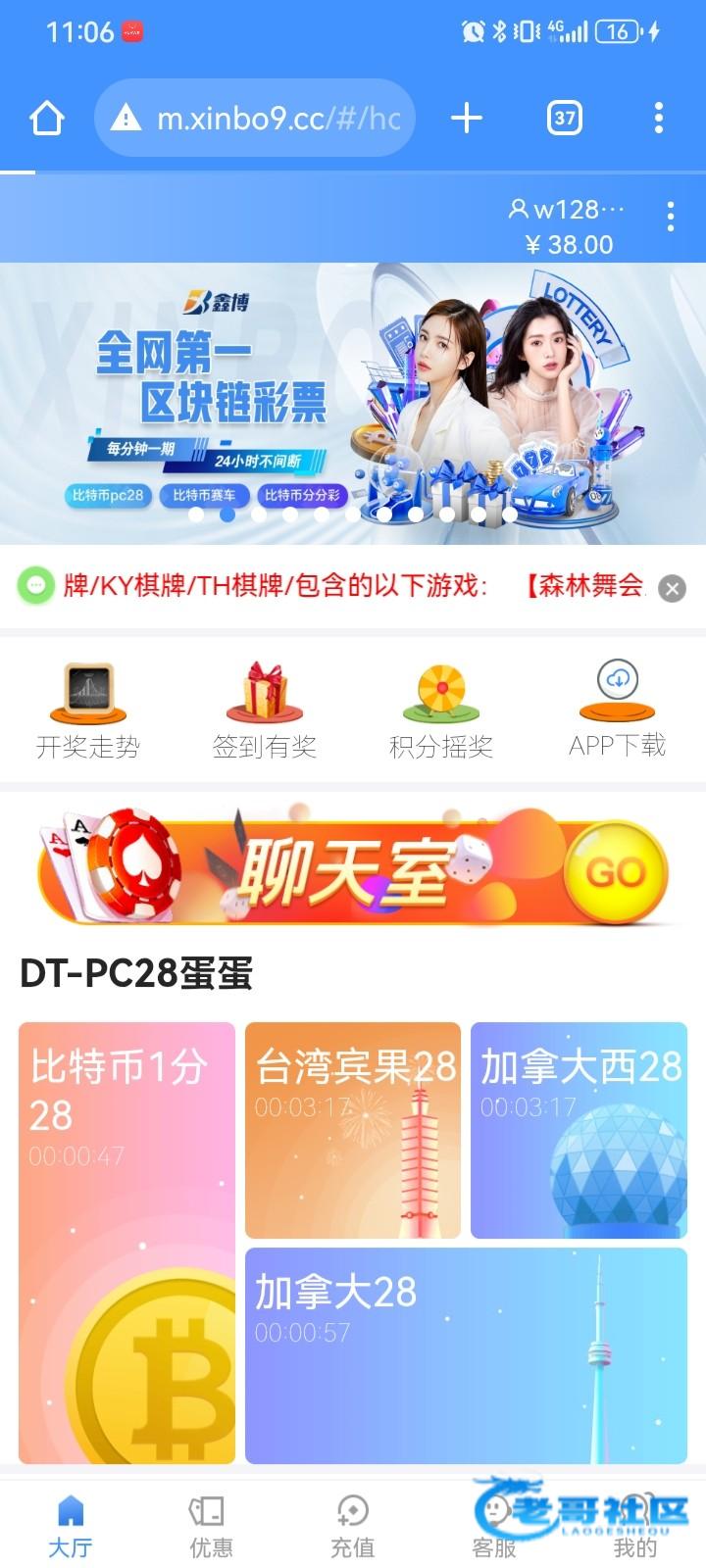Switch to the 充值 recharge tab
Viewport: 706px width, 1568px height.
352,1525
